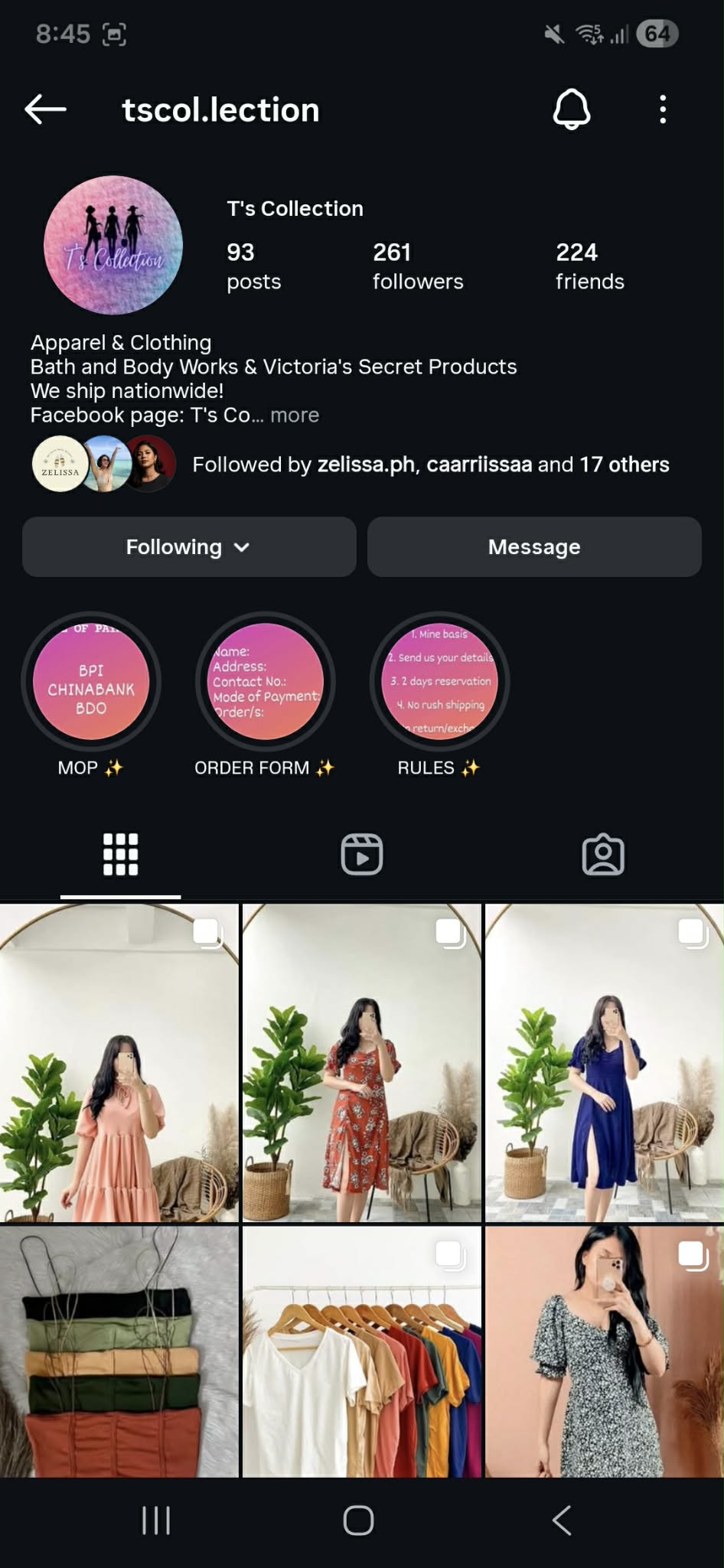Open the 261 followers list
Viewport: 724px width, 1568px height.
(417, 266)
